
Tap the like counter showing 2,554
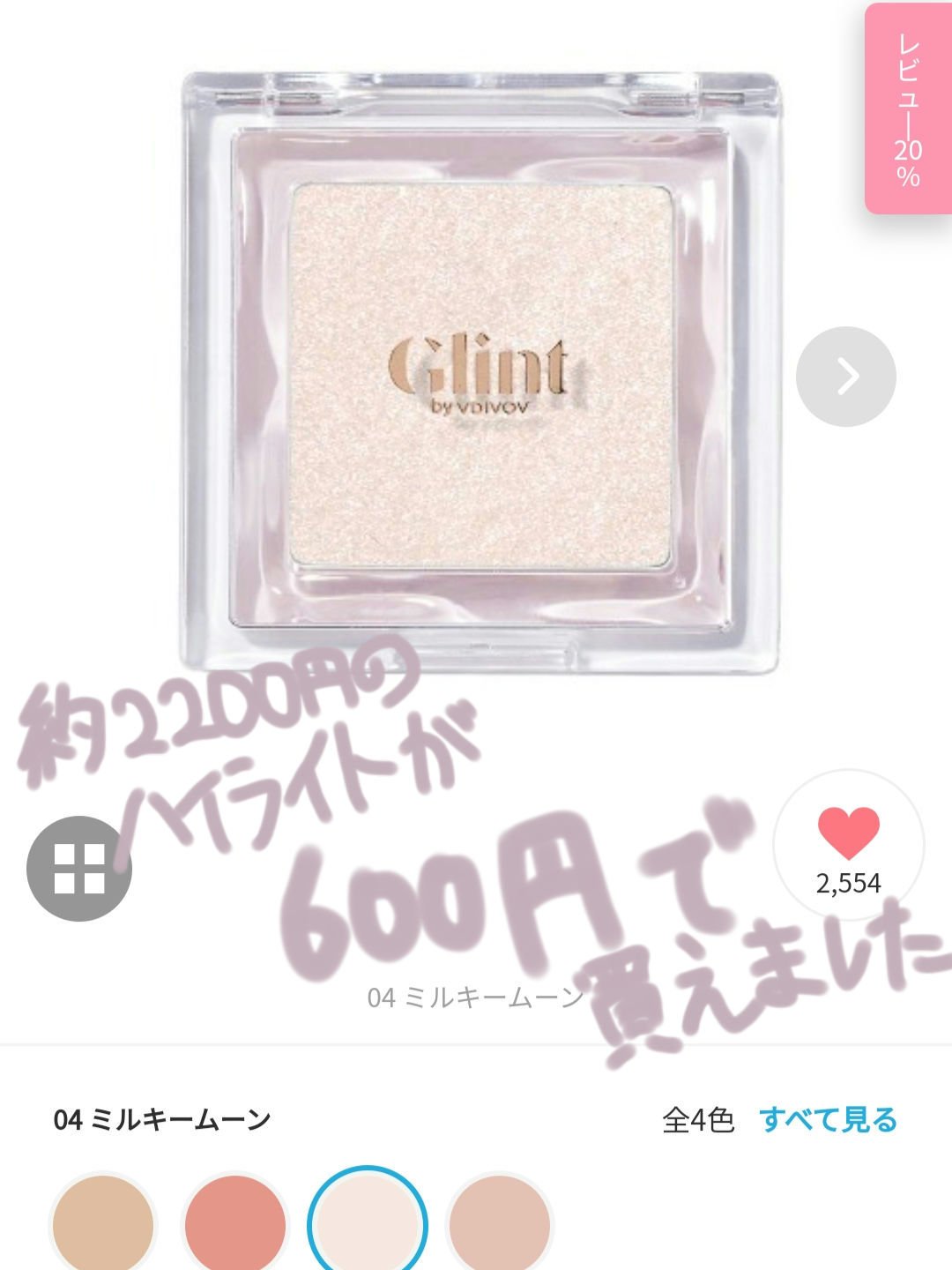(849, 881)
